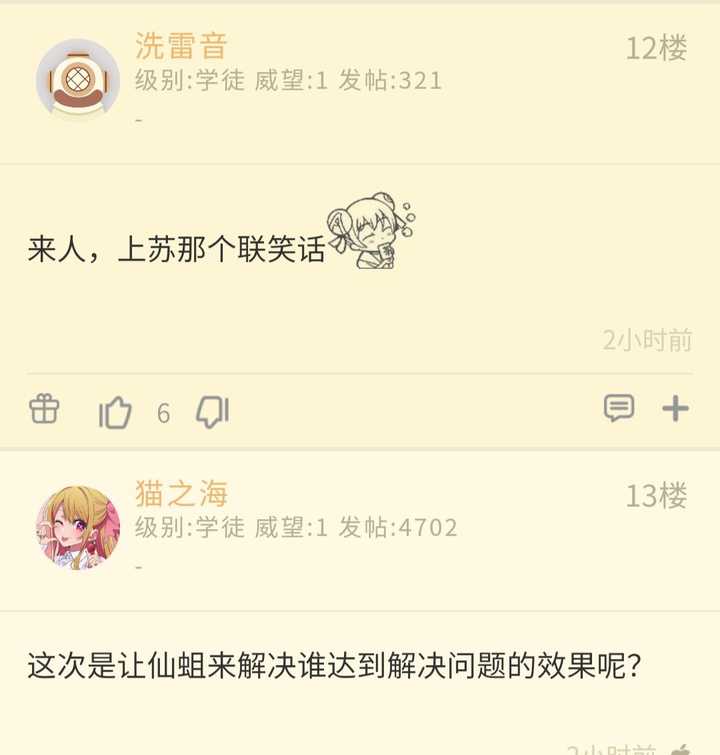This screenshot has height=755, width=720.
Task: Like the 12楼 post
Action: click(x=116, y=411)
